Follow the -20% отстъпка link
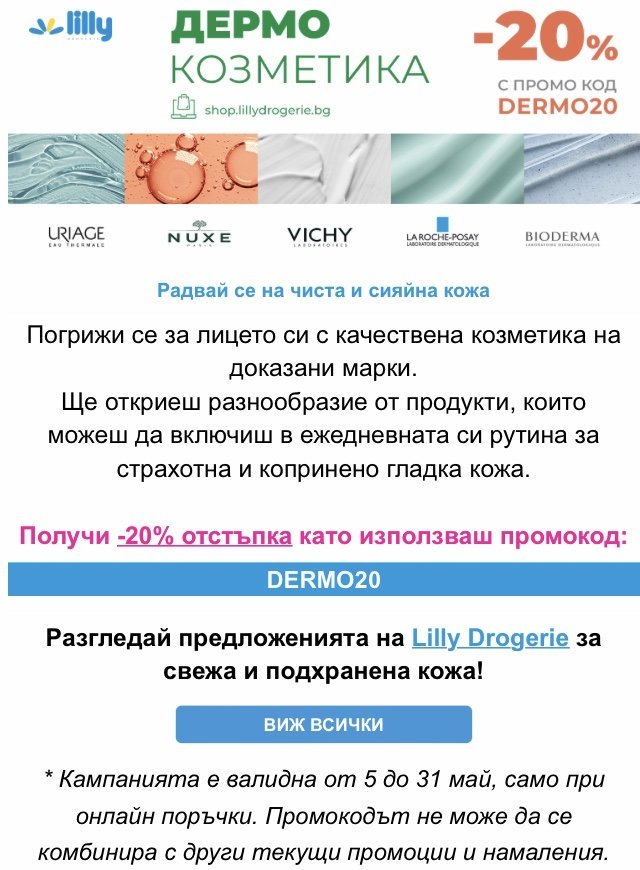The height and width of the screenshot is (870, 640). [x=204, y=535]
